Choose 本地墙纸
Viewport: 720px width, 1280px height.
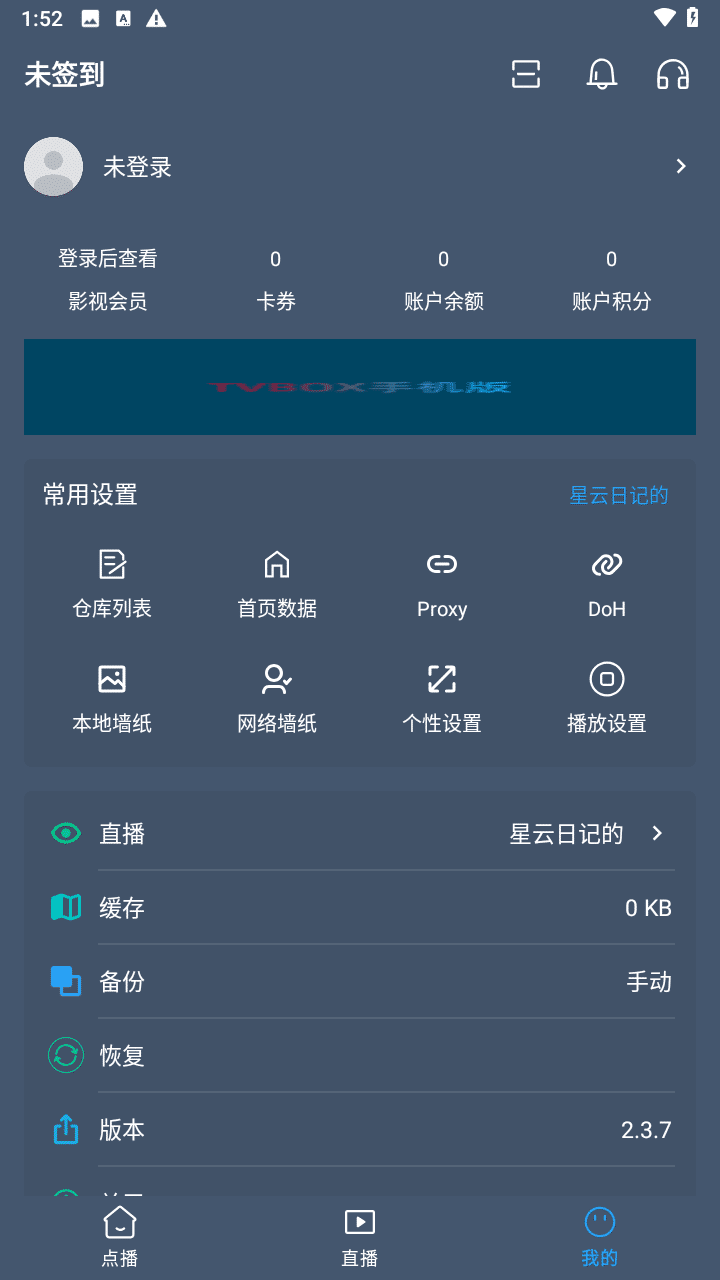point(112,699)
